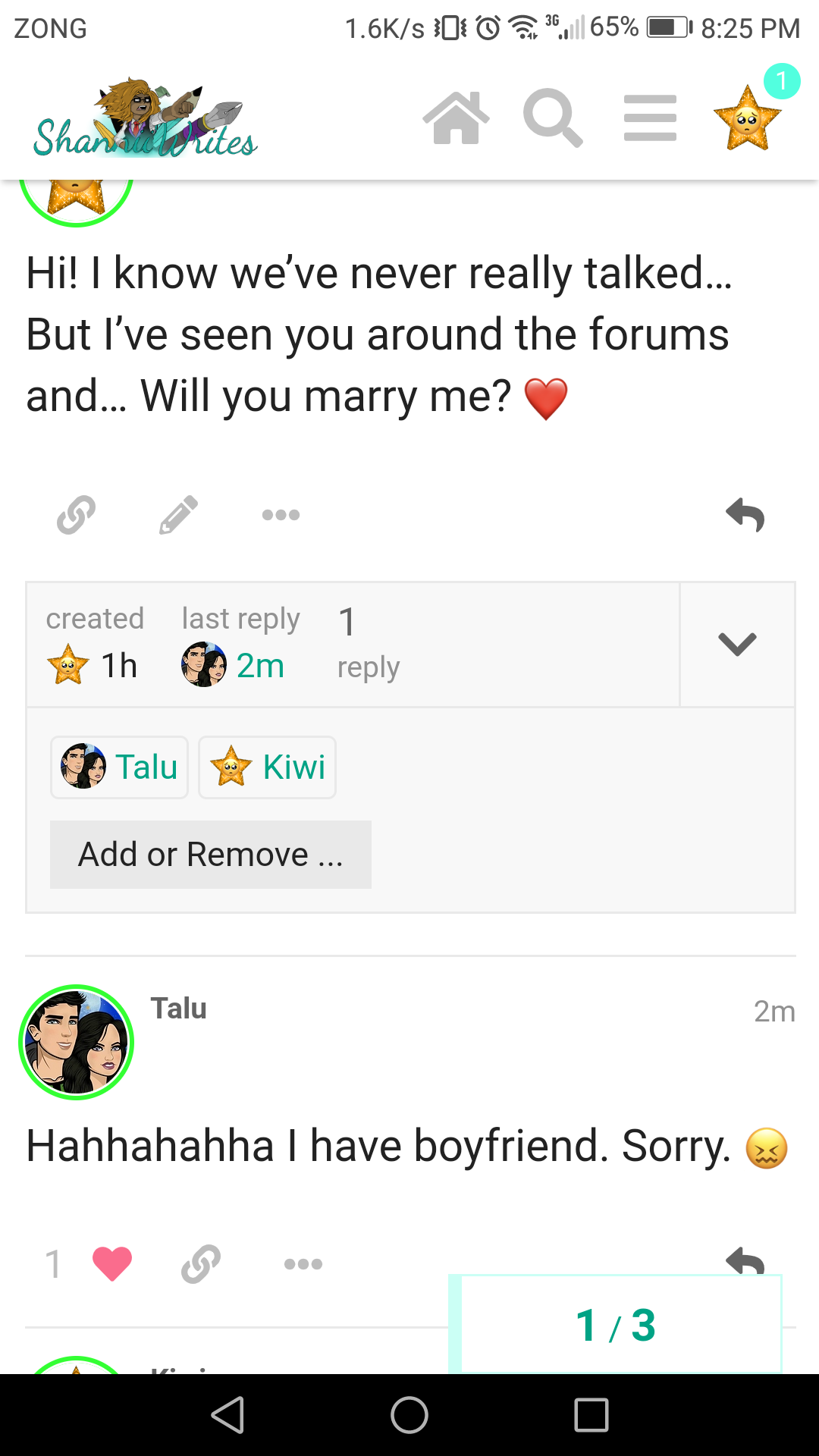The width and height of the screenshot is (819, 1456).
Task: Reply to the marriage proposal post
Action: click(745, 515)
